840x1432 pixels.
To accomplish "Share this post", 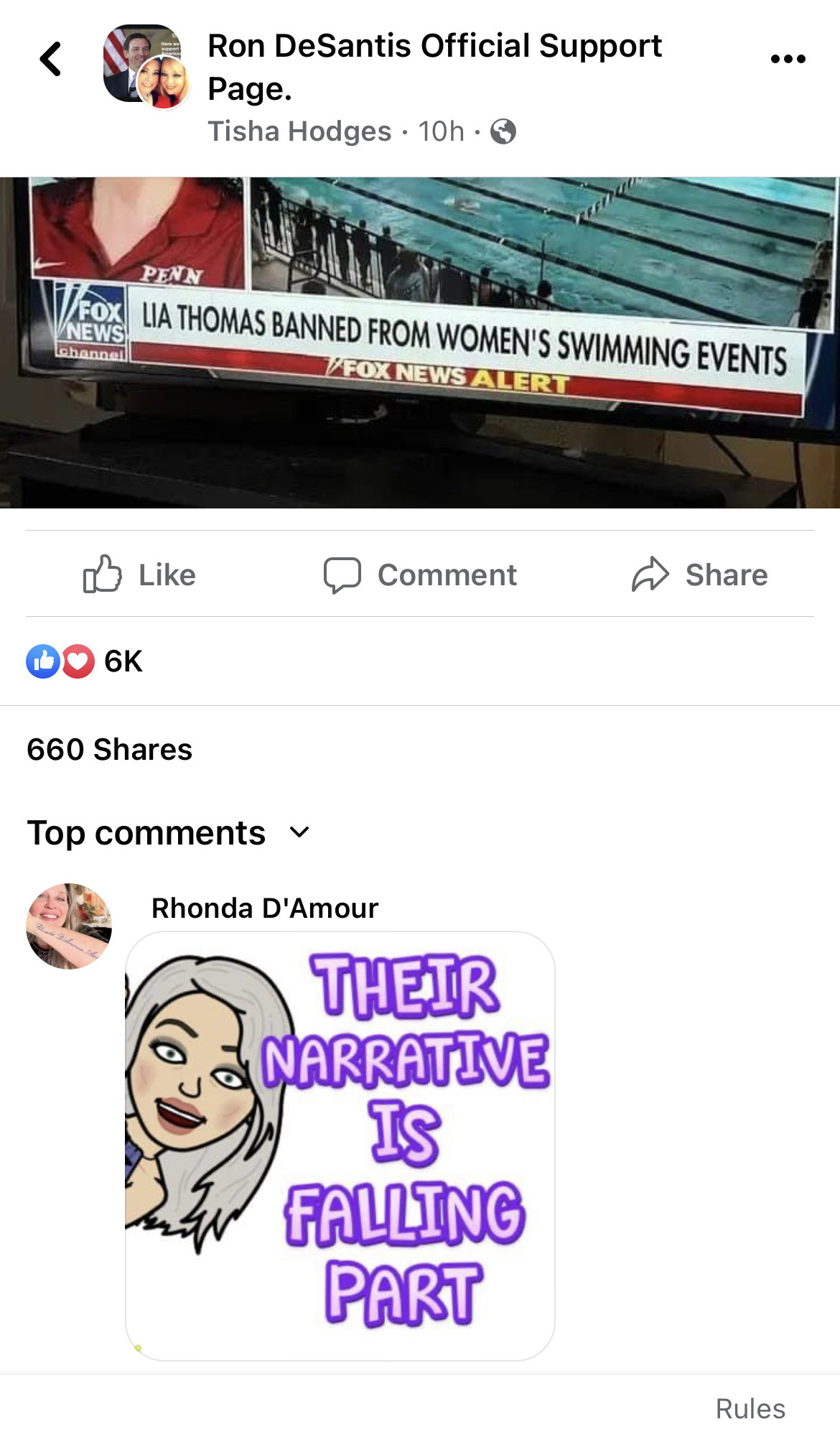I will pos(699,575).
